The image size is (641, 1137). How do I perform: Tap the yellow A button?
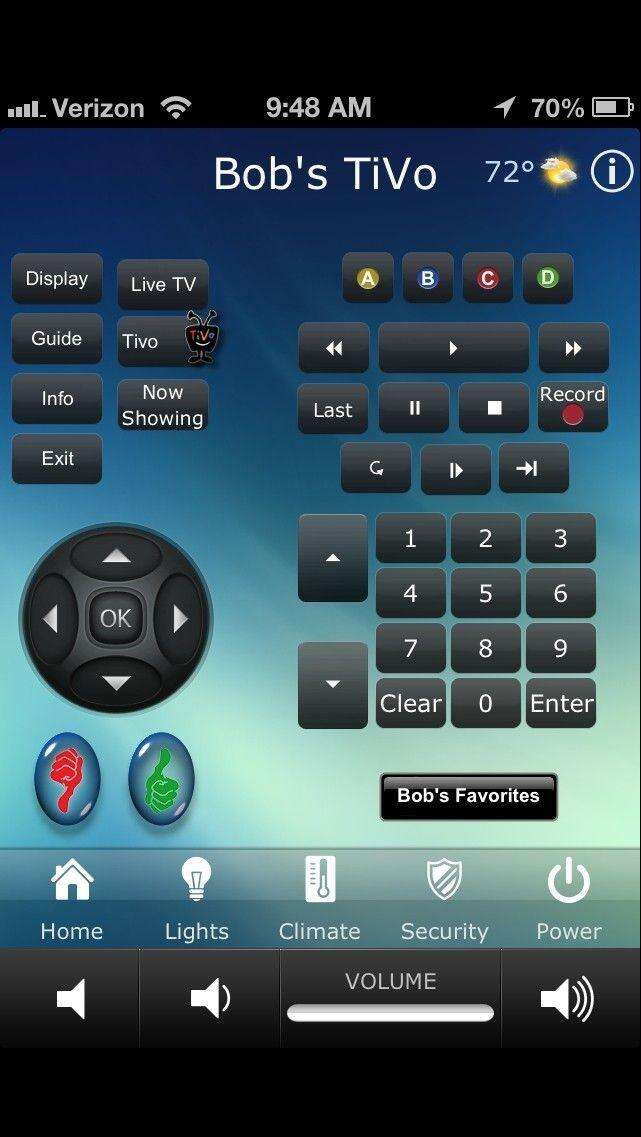point(368,279)
